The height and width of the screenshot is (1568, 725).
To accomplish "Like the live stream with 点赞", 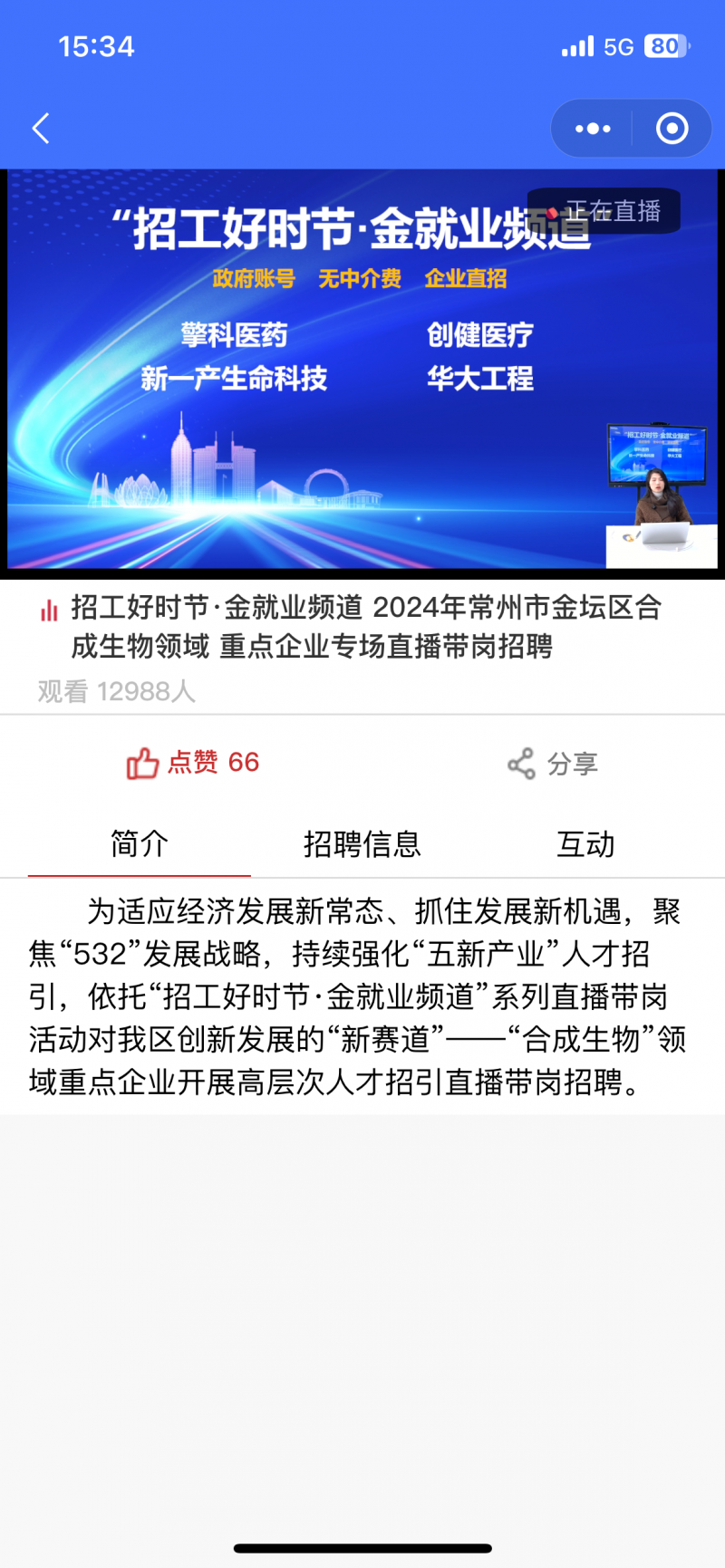I will pyautogui.click(x=192, y=763).
